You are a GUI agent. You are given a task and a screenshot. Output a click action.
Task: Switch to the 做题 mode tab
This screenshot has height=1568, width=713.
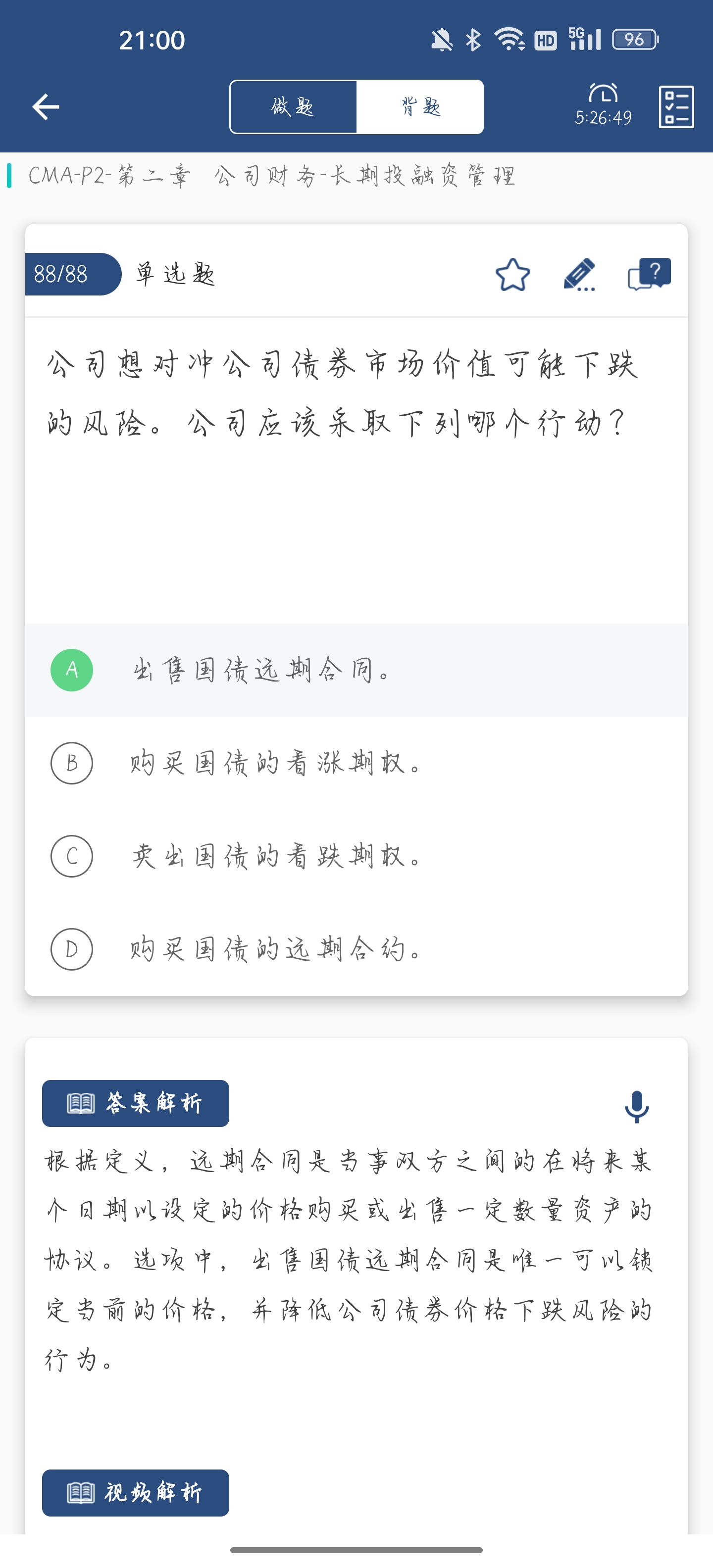(x=293, y=107)
